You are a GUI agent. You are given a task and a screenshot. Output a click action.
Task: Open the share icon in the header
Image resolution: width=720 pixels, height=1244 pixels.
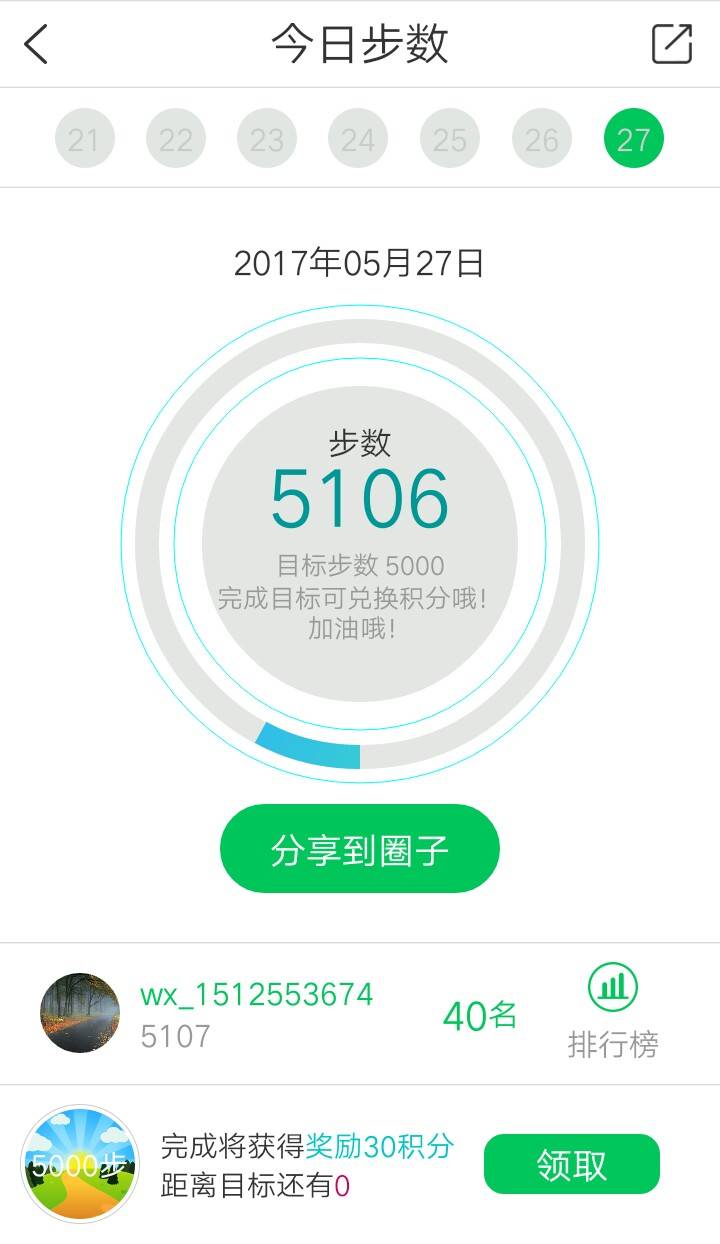coord(671,44)
